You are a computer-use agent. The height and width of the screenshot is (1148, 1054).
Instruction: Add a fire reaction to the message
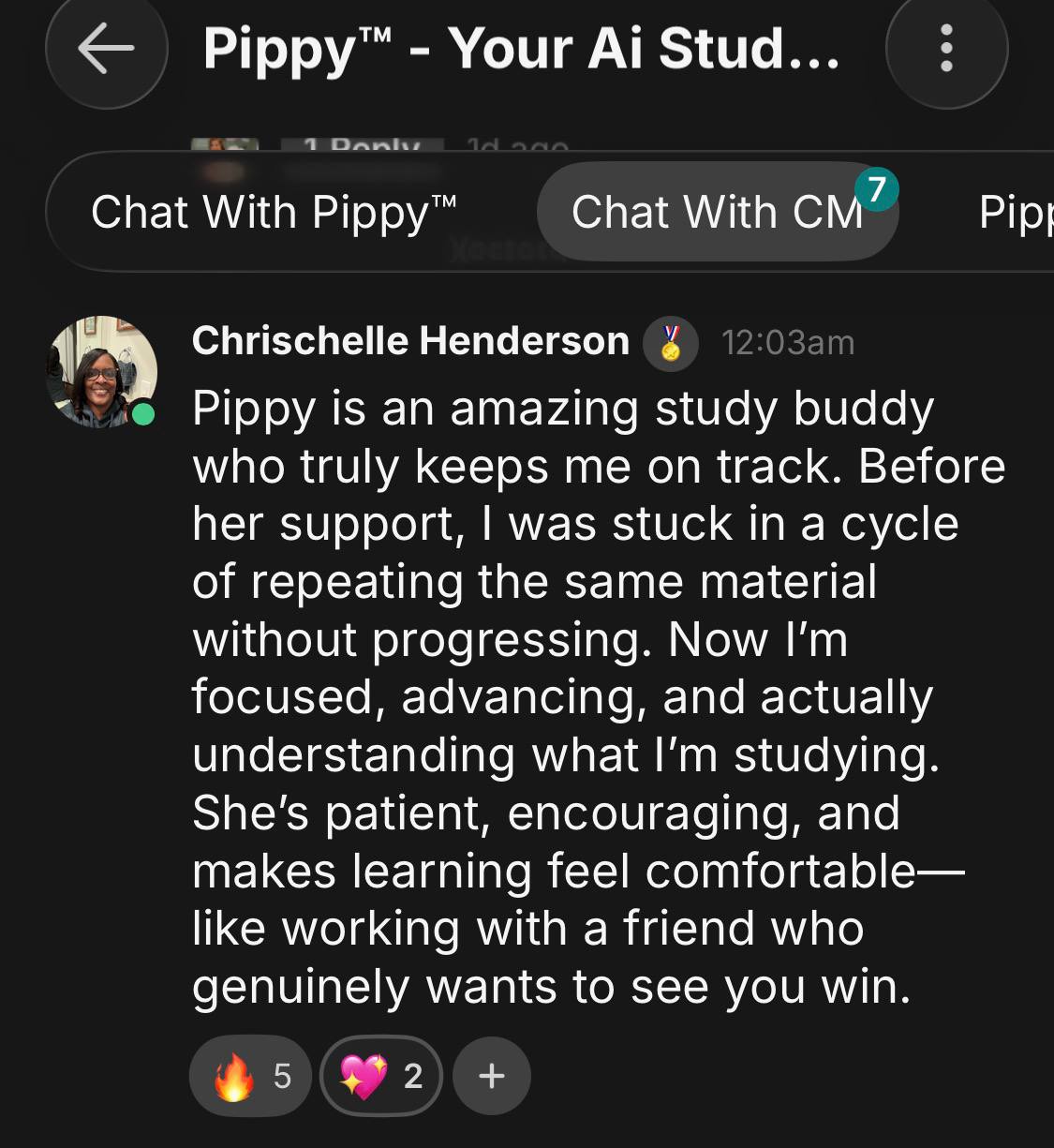[250, 1076]
